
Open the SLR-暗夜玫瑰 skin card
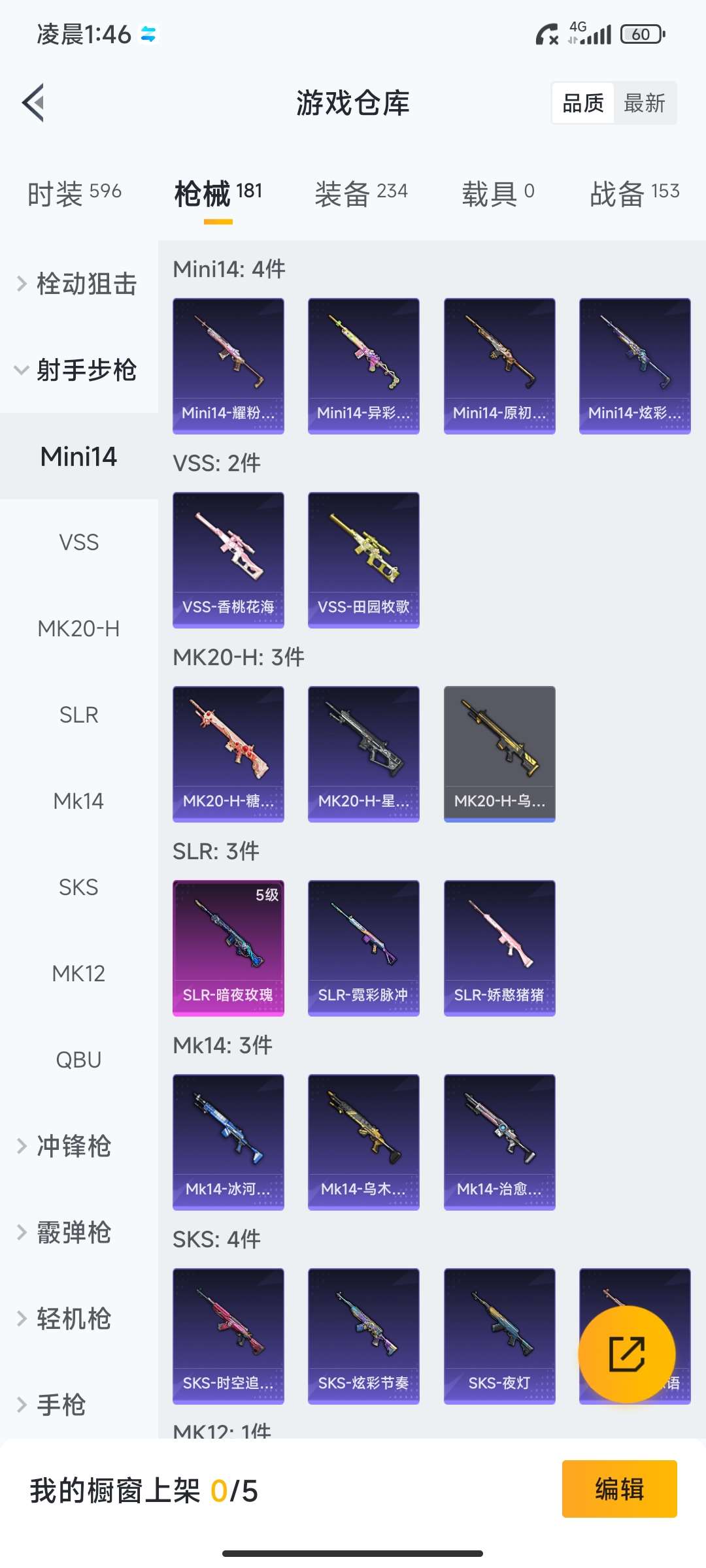coord(228,948)
